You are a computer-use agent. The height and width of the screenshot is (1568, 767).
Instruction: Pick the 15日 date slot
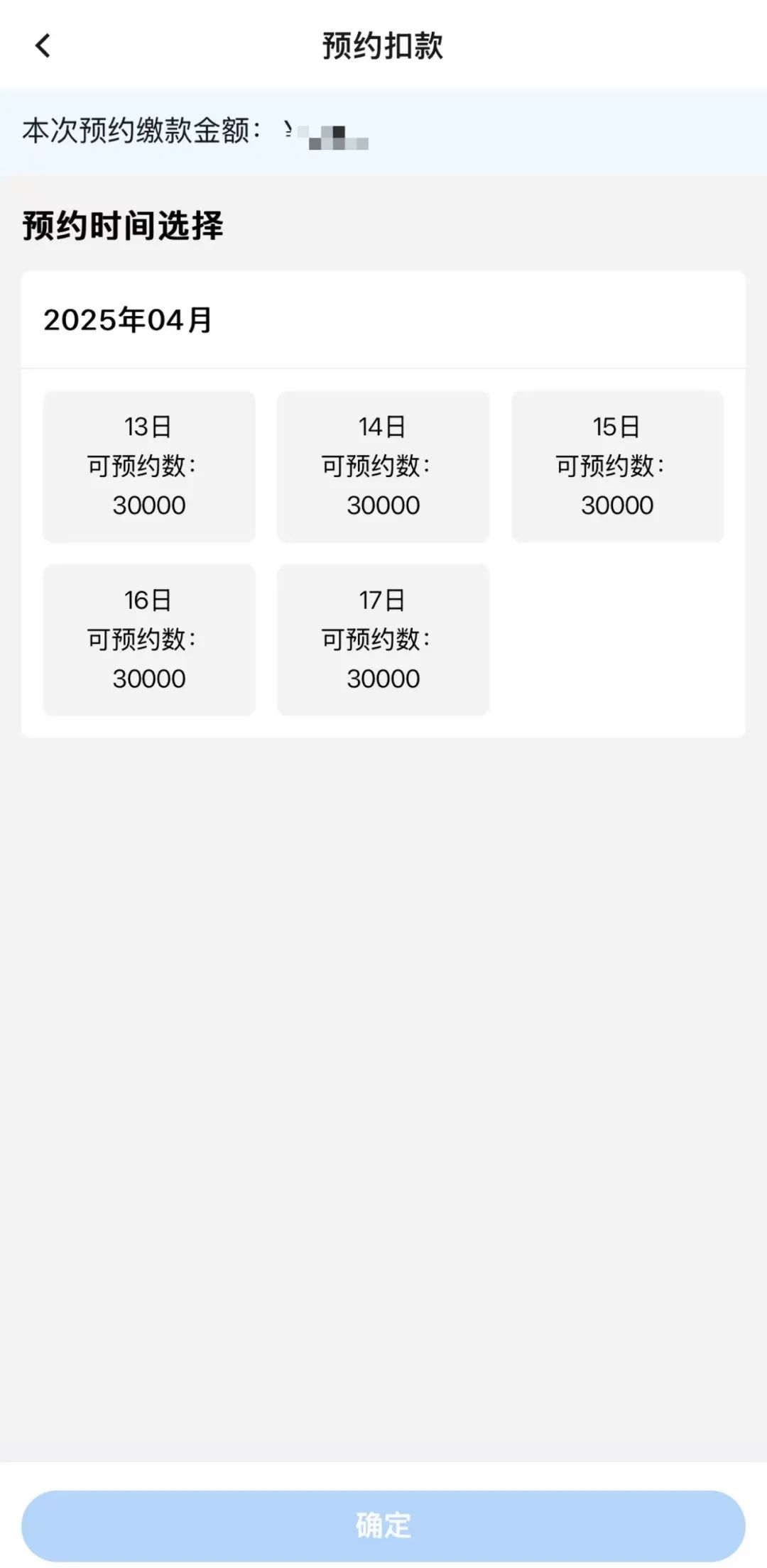617,466
